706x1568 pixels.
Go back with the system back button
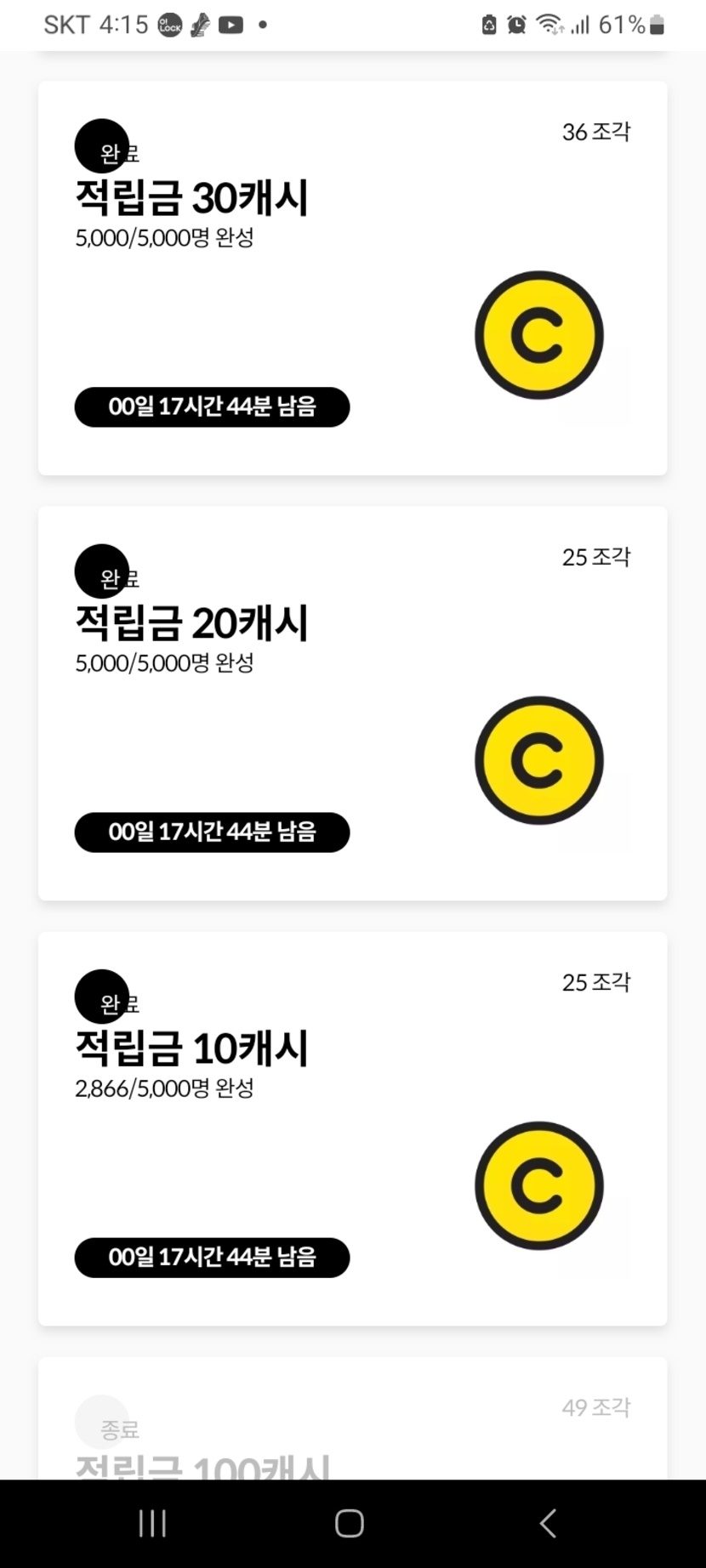pyautogui.click(x=549, y=1523)
